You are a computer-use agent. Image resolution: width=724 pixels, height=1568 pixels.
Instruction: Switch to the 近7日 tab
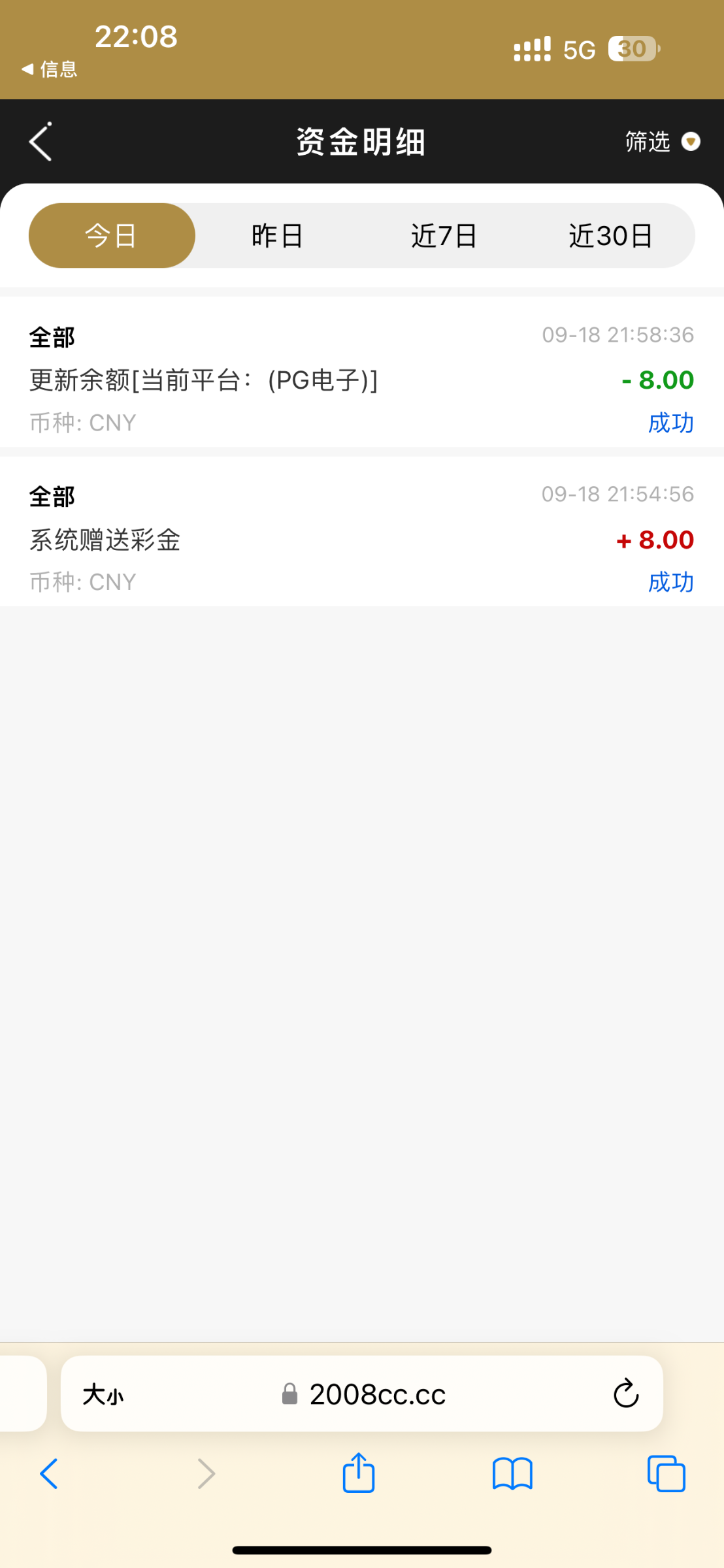(x=444, y=235)
